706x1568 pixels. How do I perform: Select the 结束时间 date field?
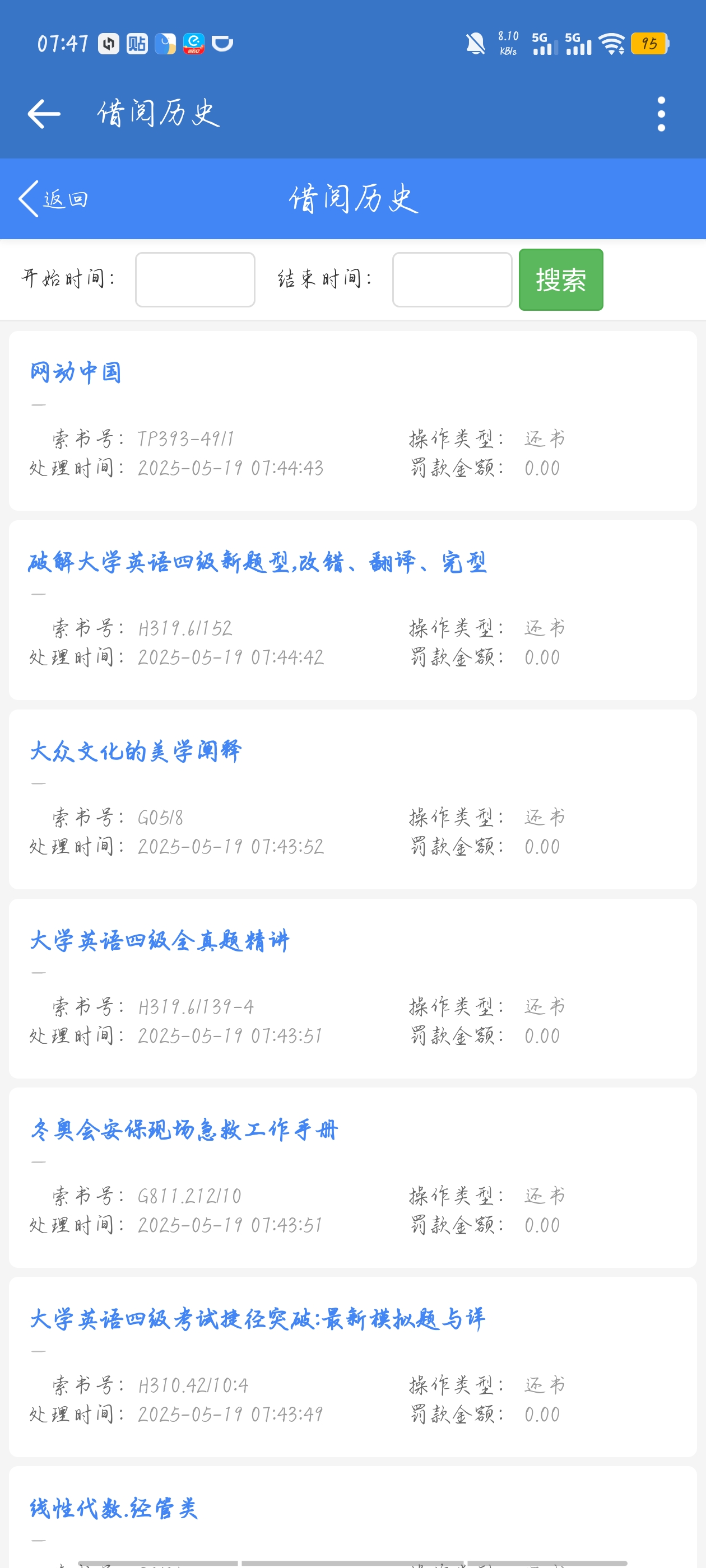tap(452, 280)
